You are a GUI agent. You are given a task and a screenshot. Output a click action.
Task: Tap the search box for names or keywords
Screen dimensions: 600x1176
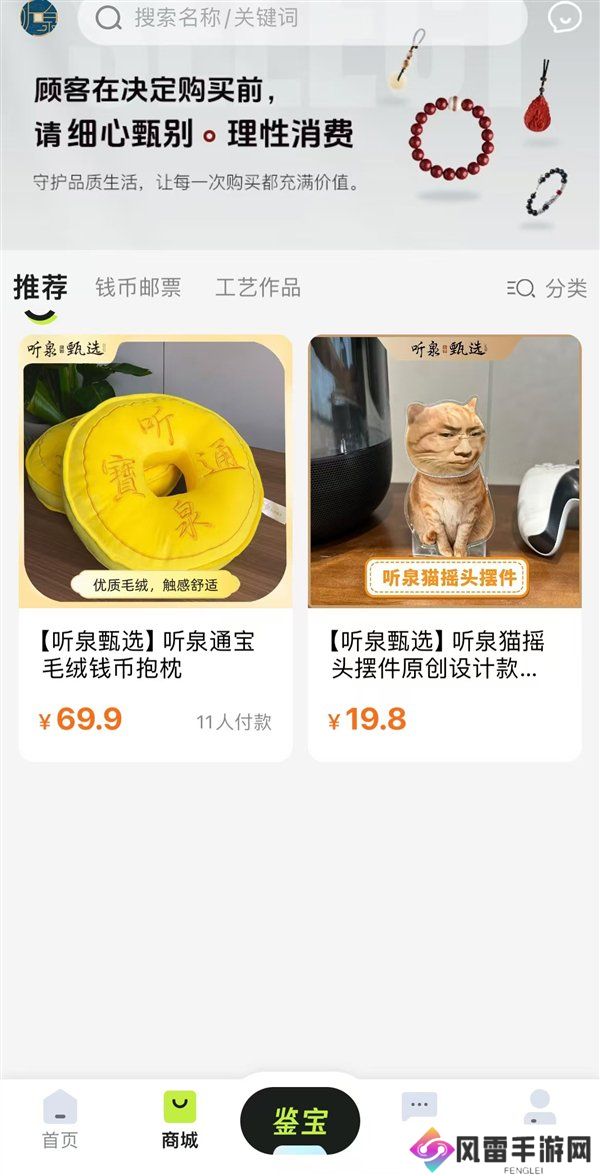300,18
